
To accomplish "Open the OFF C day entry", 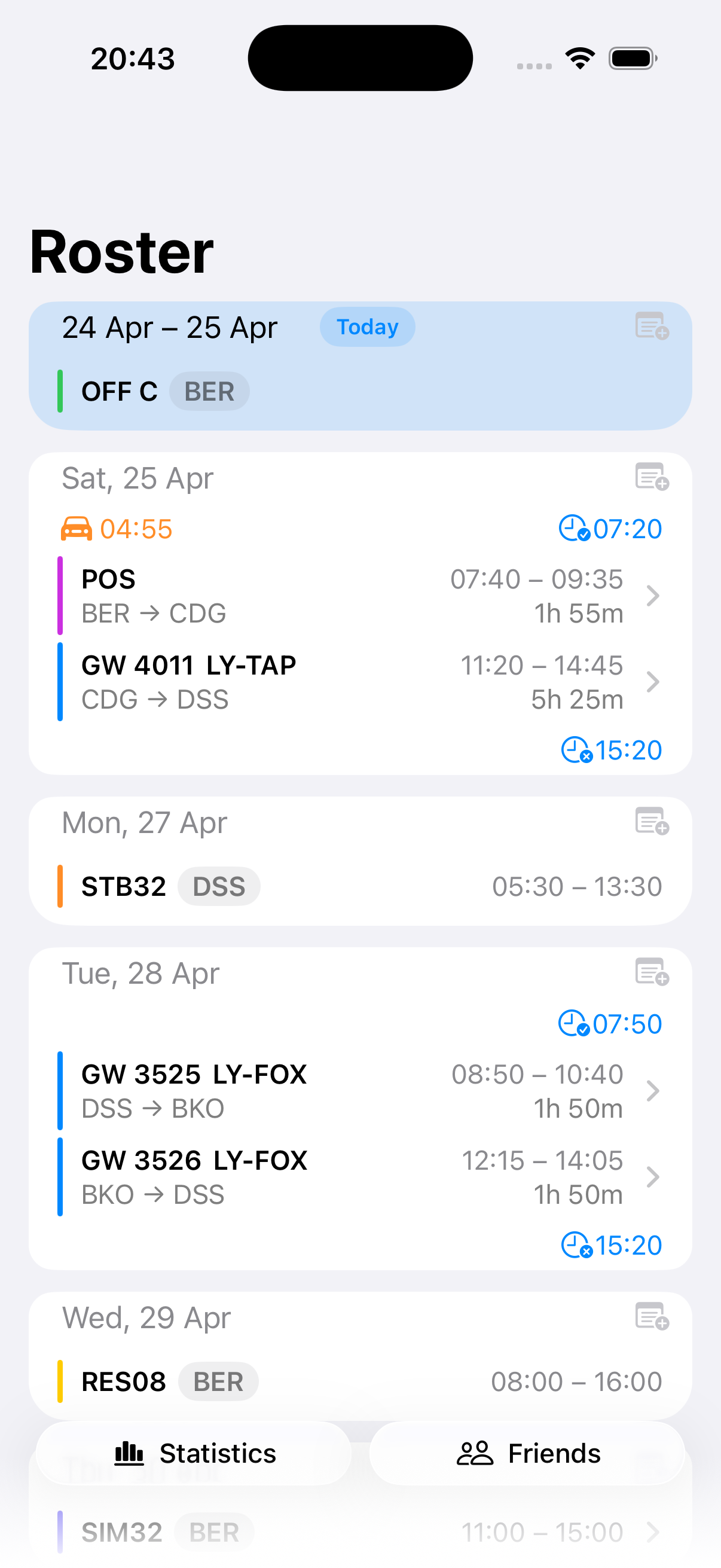I will click(x=359, y=391).
